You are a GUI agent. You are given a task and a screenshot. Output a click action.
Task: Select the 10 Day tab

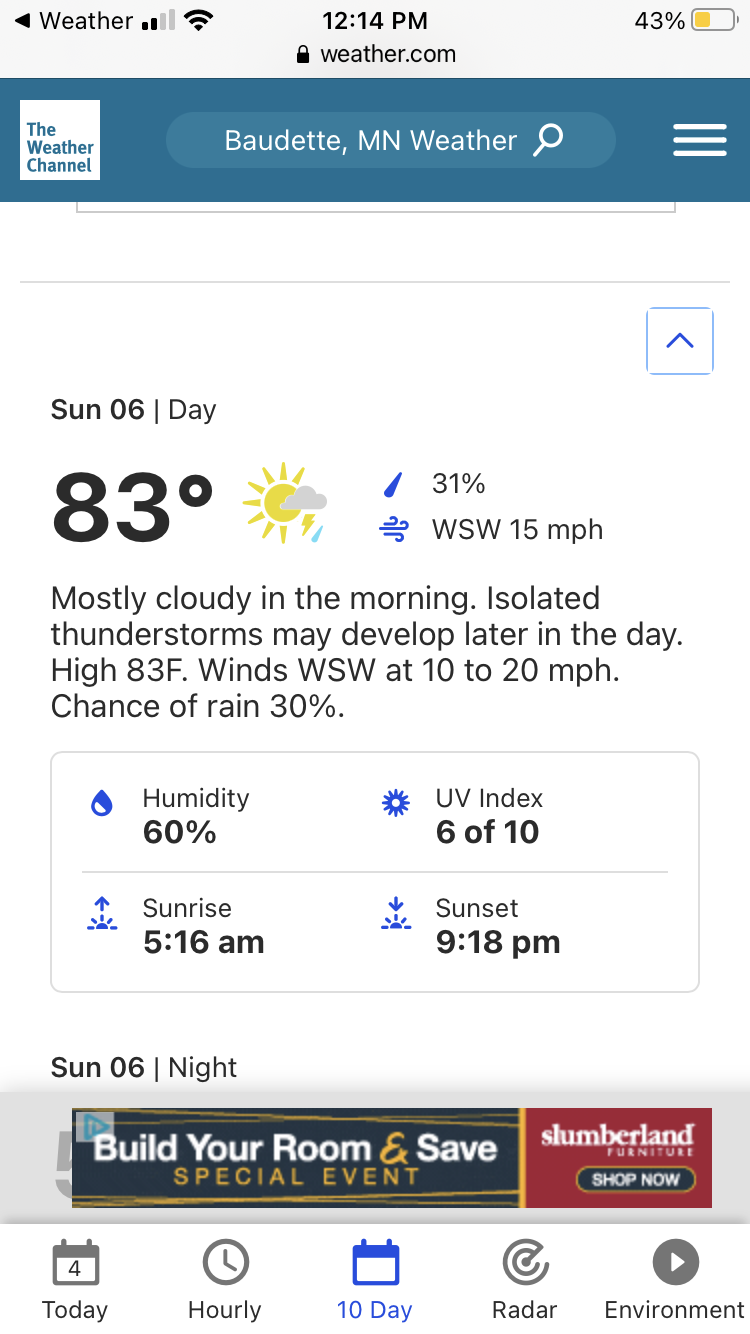[375, 1280]
